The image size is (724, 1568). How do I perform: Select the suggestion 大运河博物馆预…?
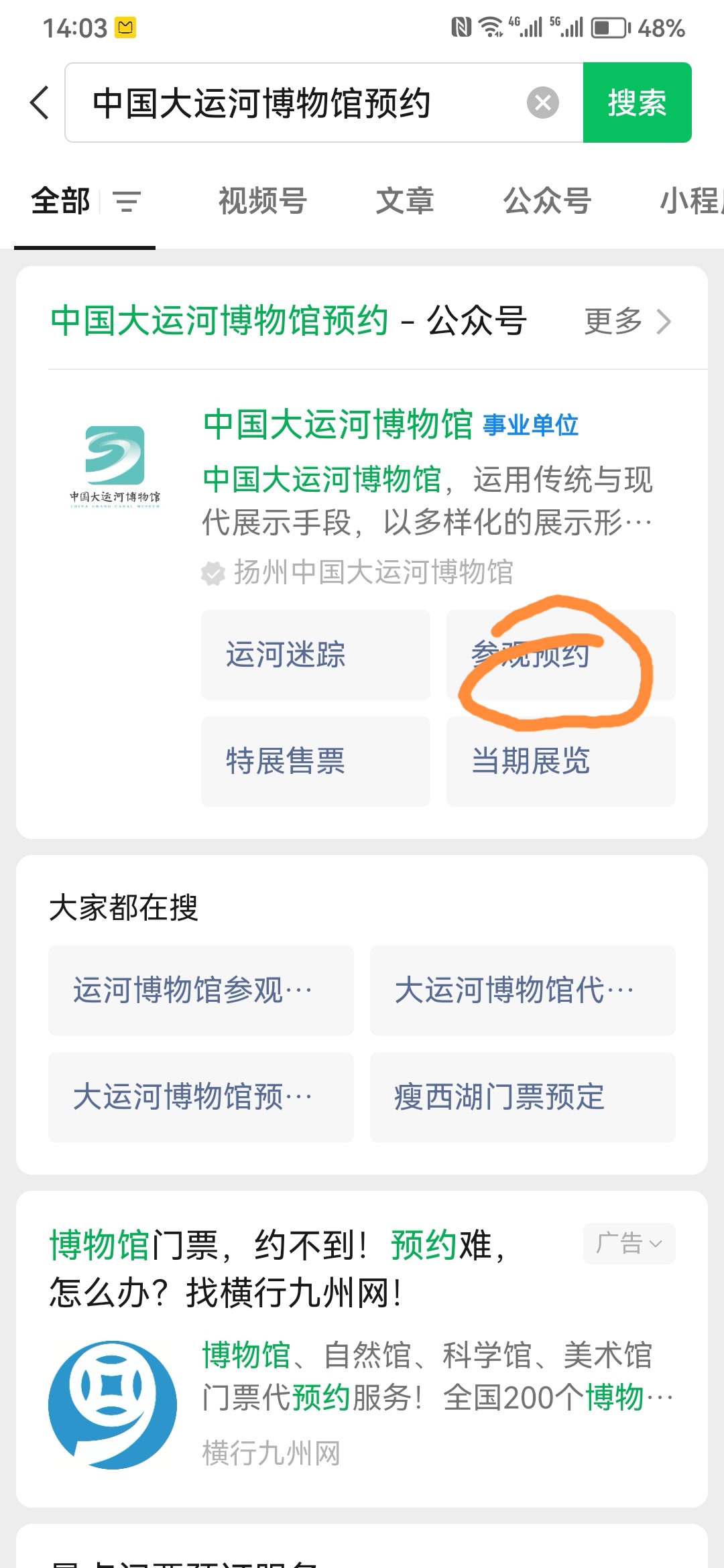(x=201, y=1097)
